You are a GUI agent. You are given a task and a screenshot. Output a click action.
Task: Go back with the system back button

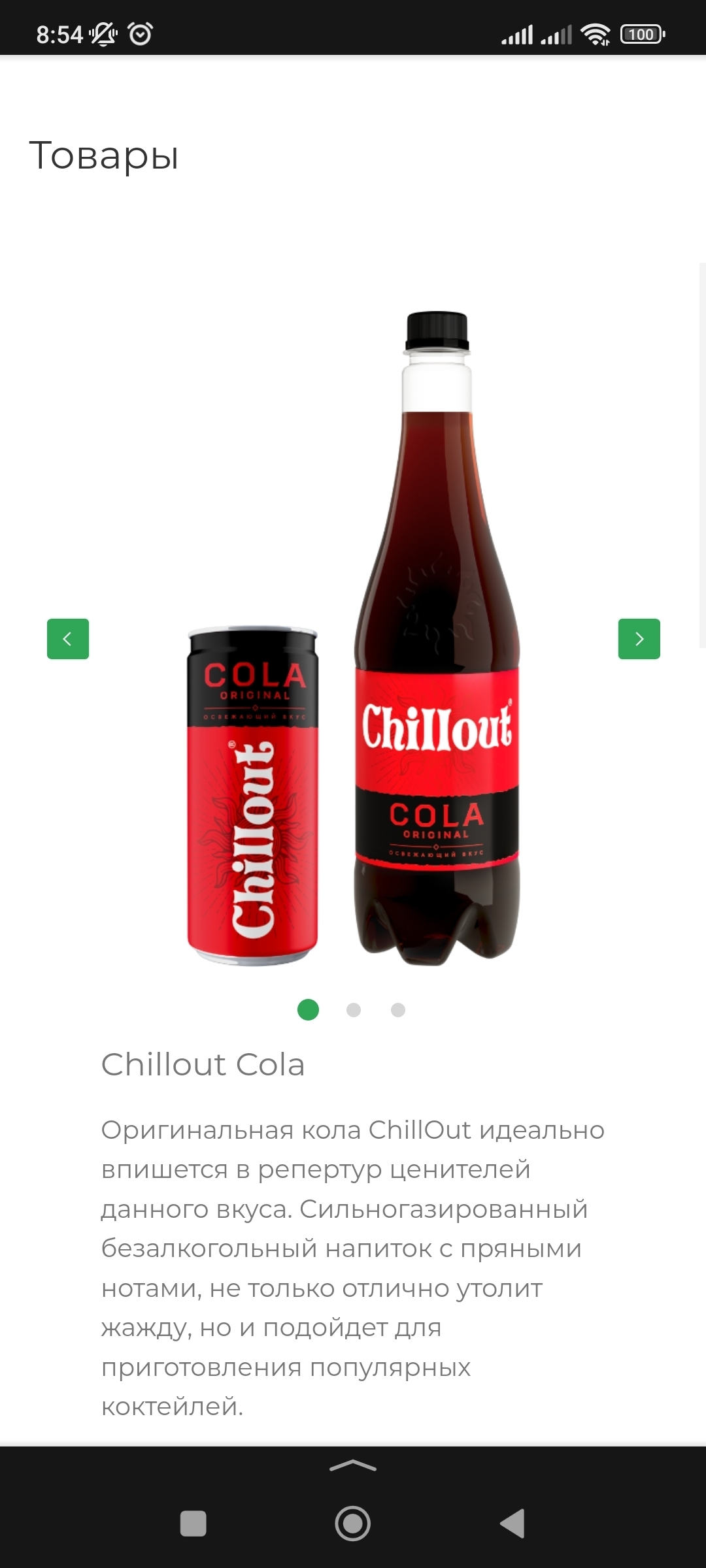513,1524
